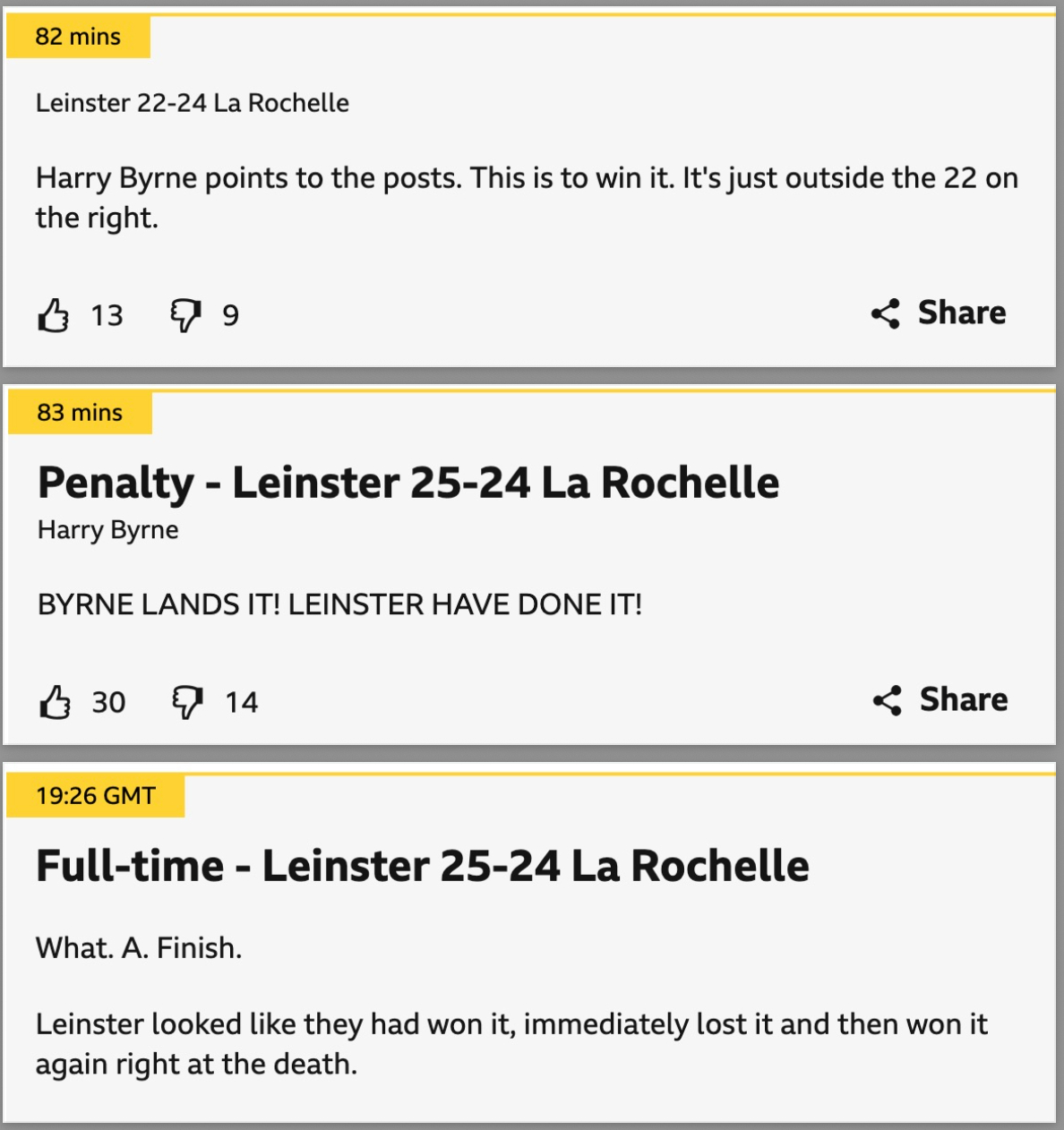1064x1130 pixels.
Task: Share the 83 mins Penalty update
Action: tap(940, 700)
